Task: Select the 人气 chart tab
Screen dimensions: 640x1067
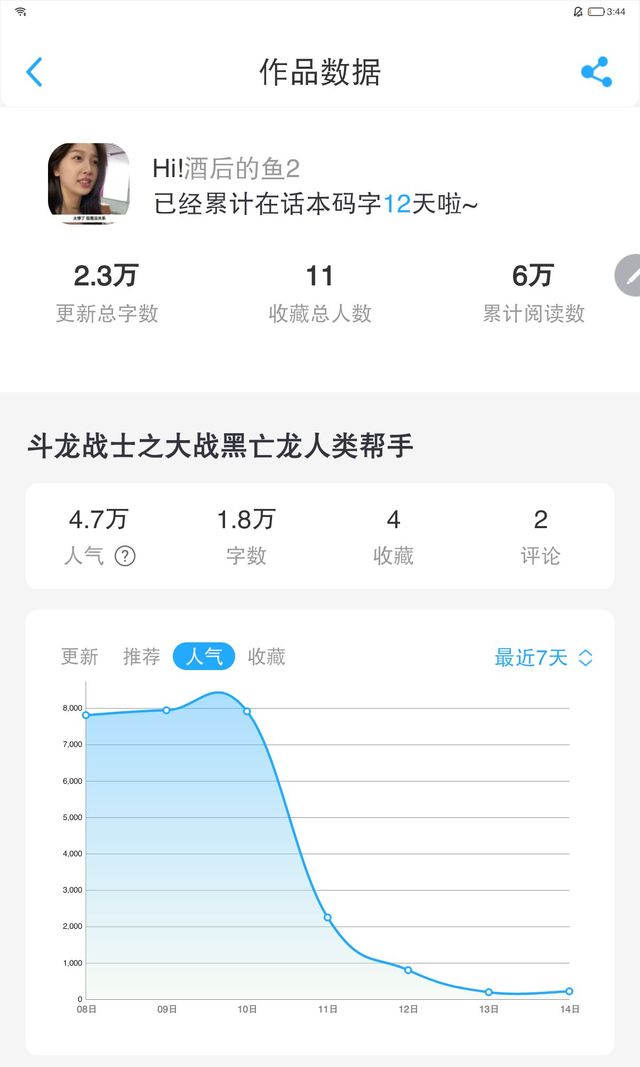Action: 204,657
